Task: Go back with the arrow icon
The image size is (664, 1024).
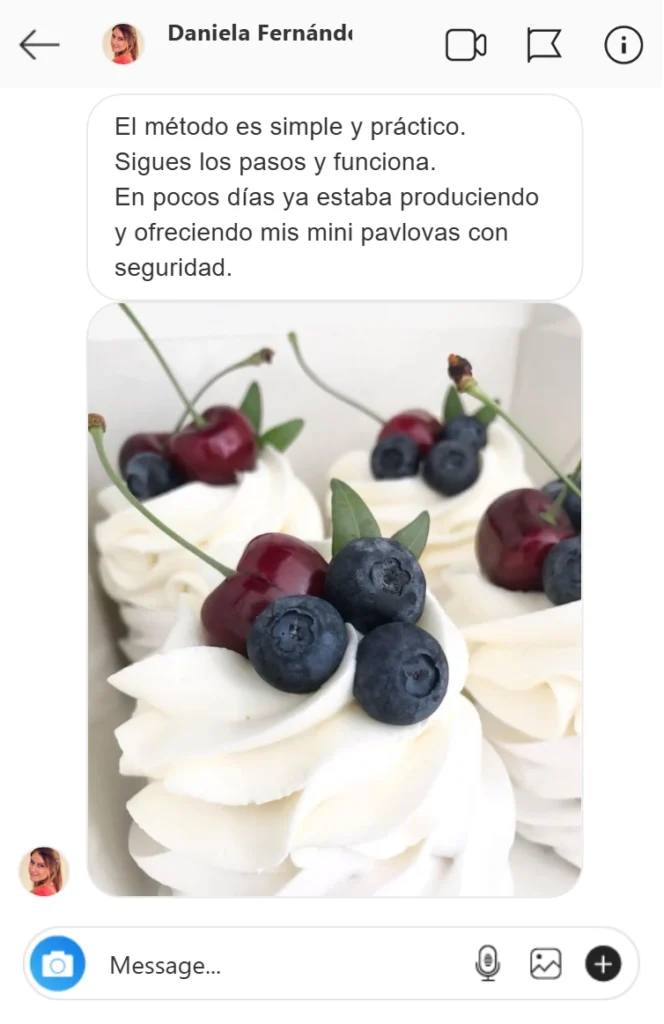Action: click(40, 44)
